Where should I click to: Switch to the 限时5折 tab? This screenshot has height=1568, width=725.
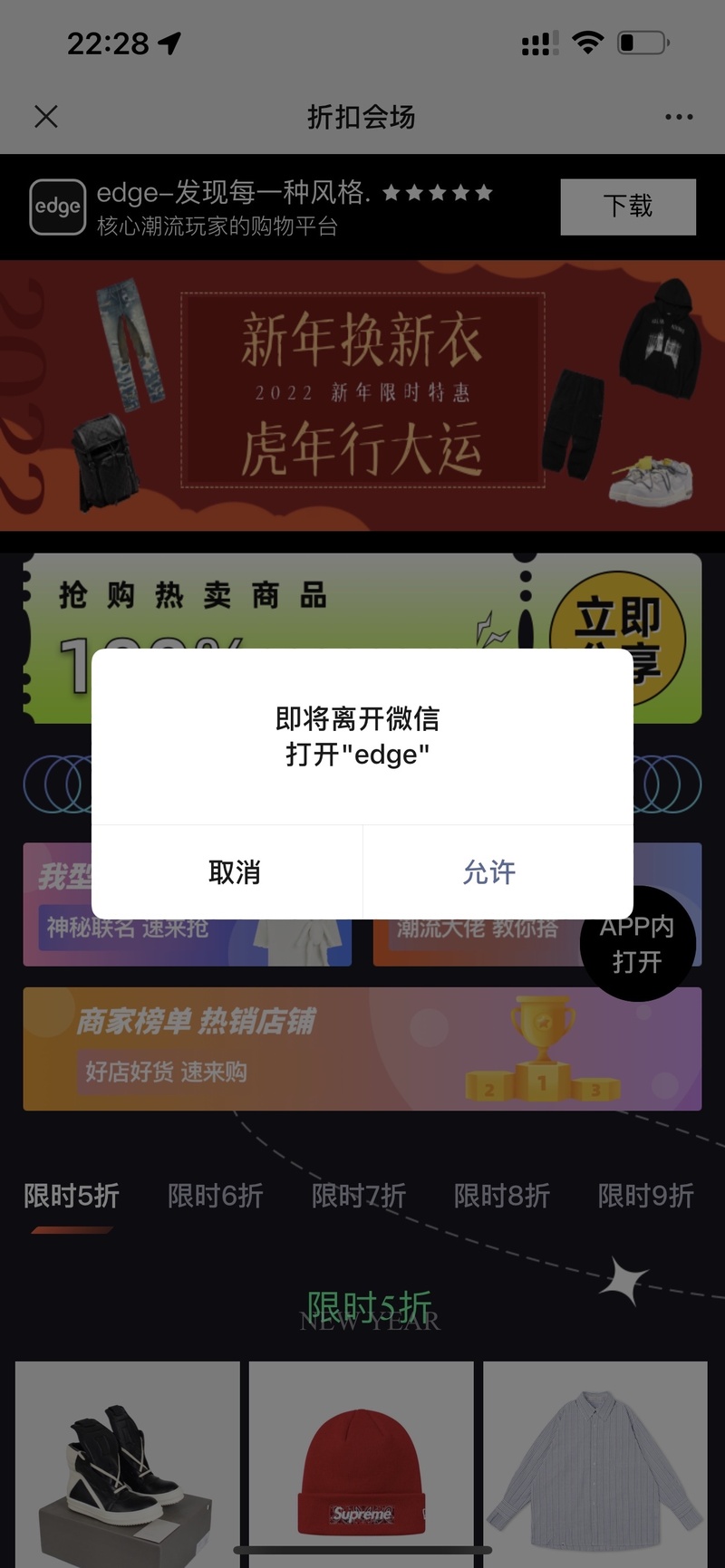tap(72, 1196)
